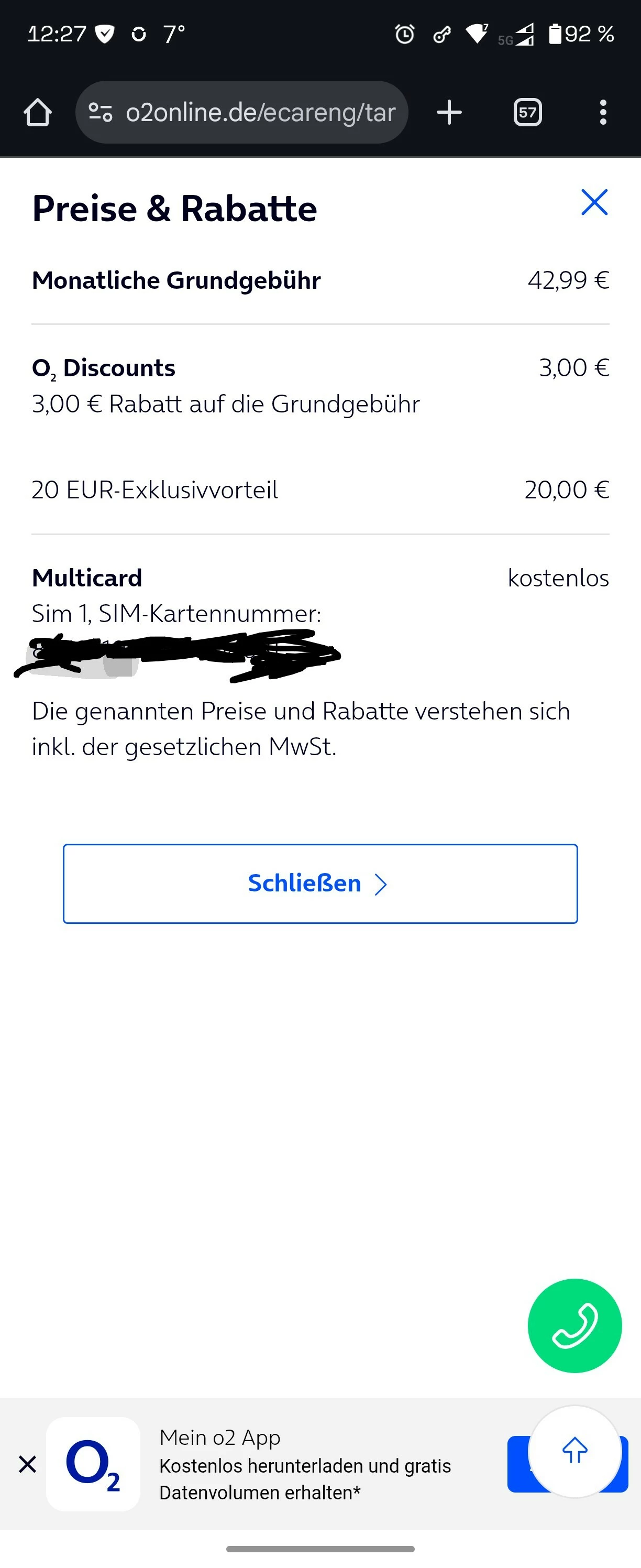
Task: Open the browser overflow menu
Action: (603, 113)
